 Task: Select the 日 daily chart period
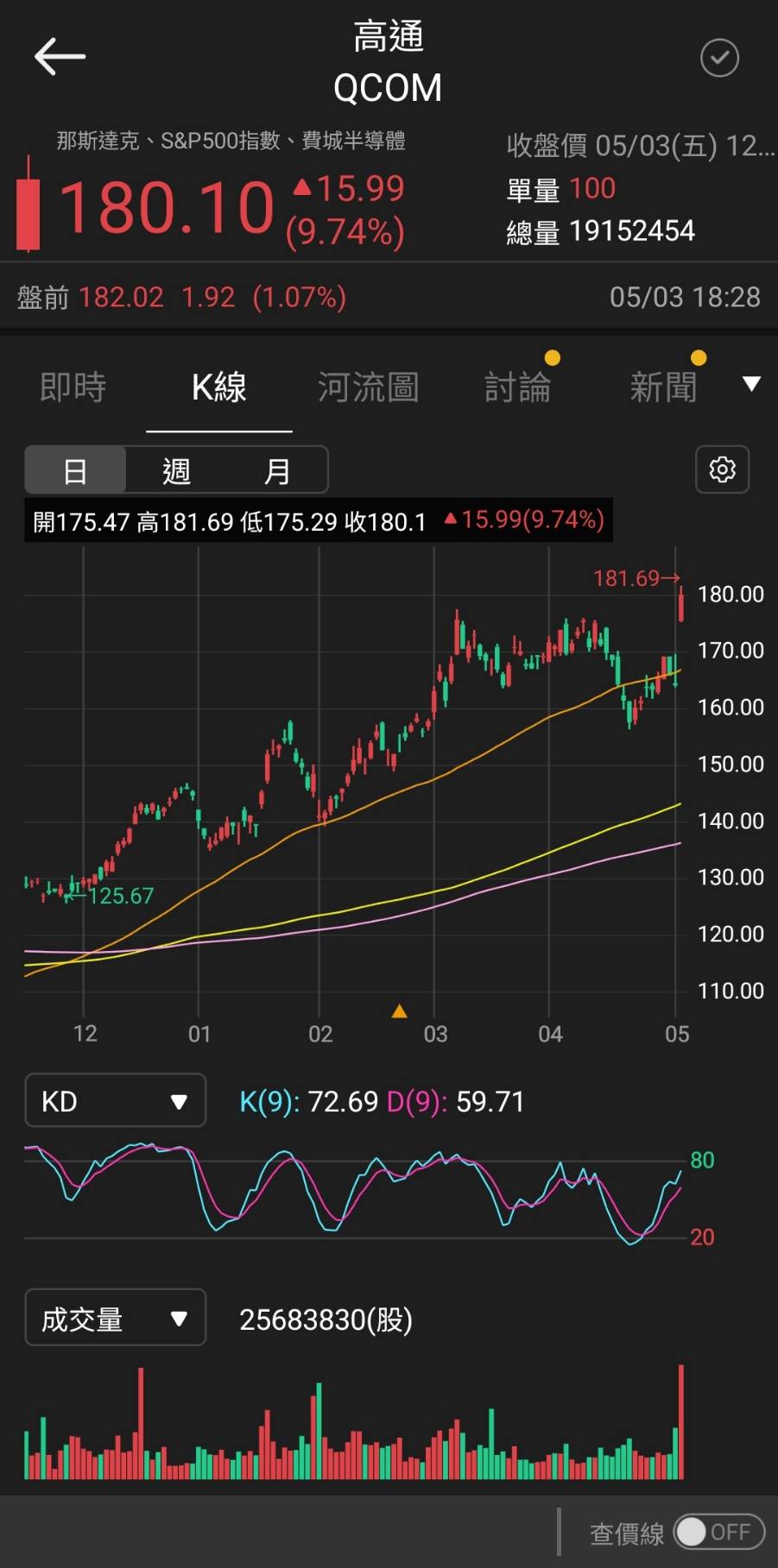(x=75, y=470)
